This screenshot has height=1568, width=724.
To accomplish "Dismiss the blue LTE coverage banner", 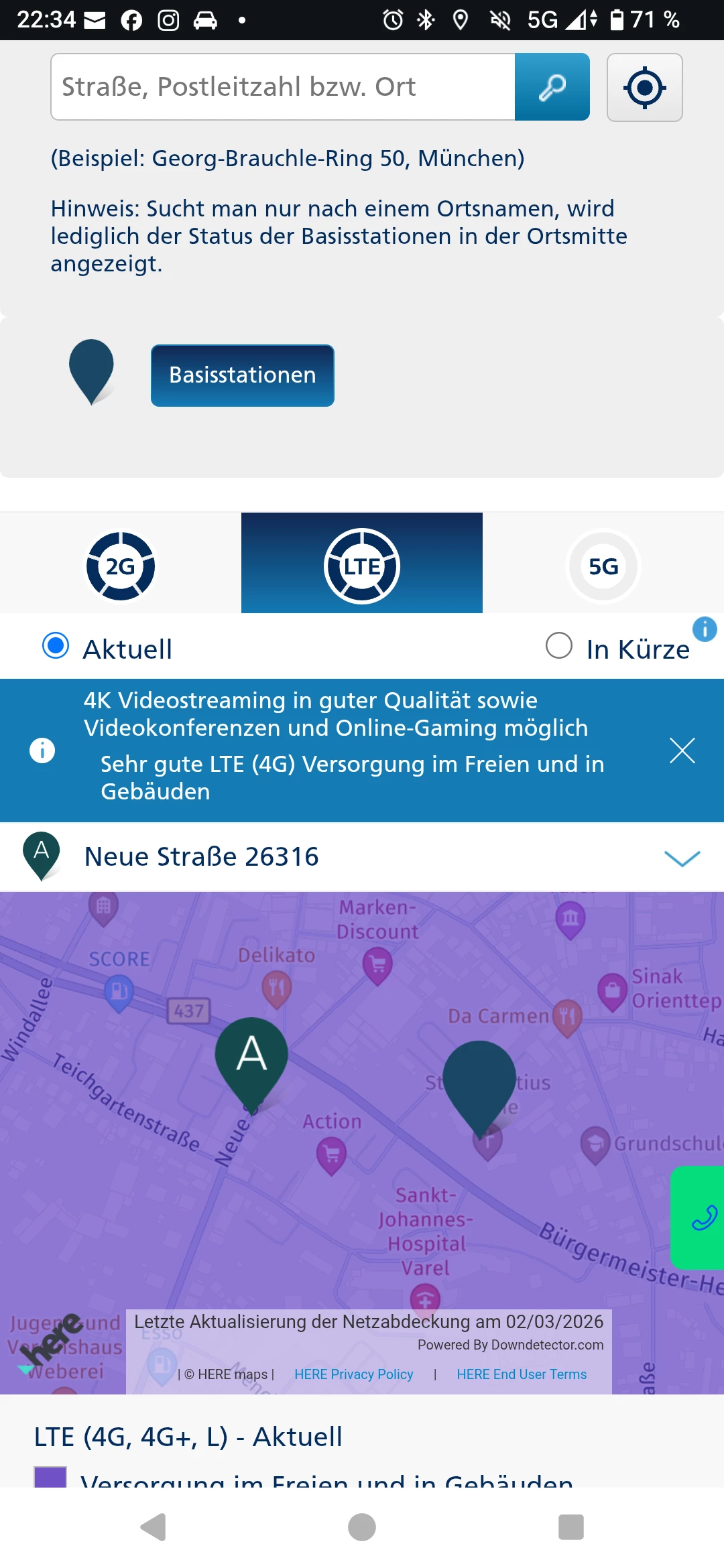I will point(682,750).
